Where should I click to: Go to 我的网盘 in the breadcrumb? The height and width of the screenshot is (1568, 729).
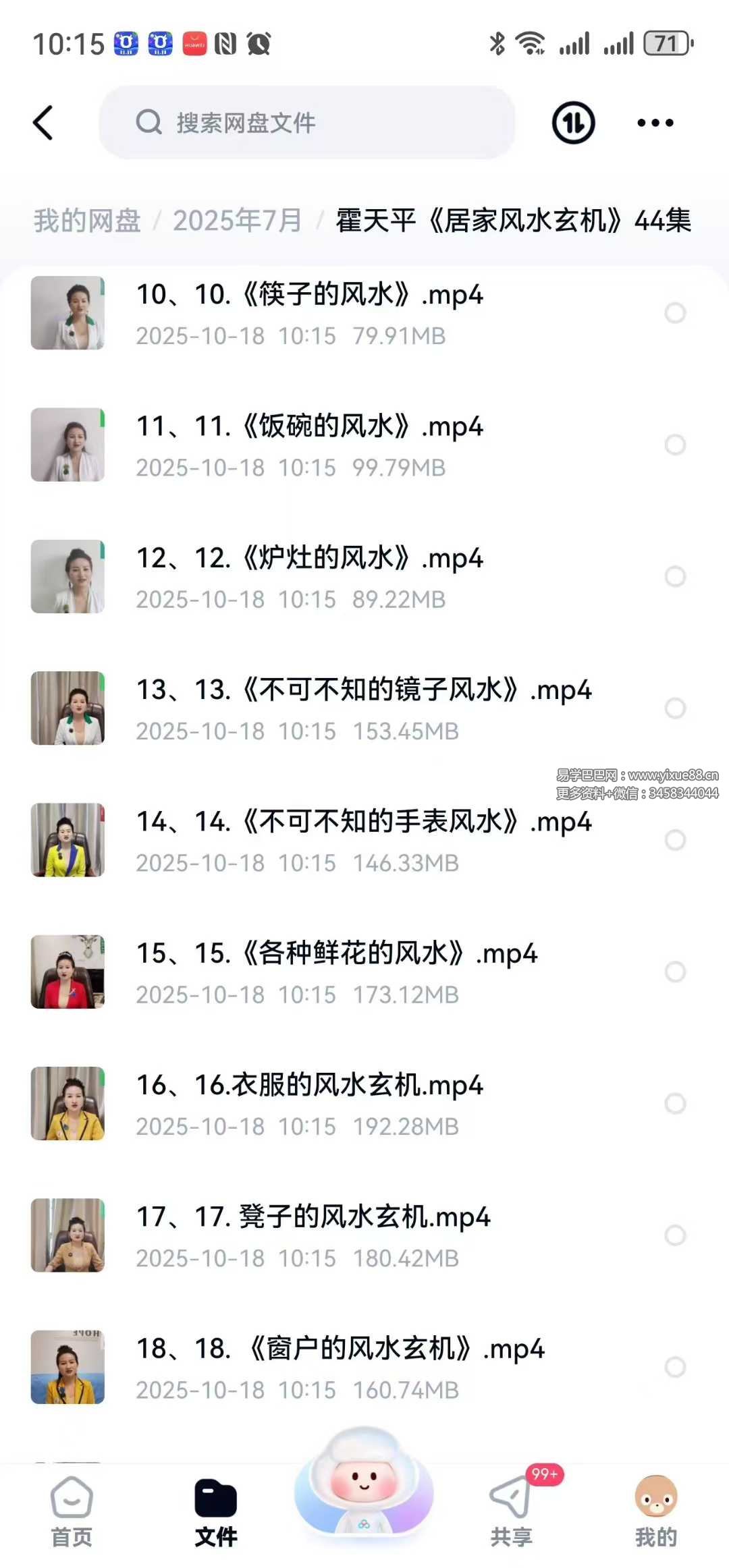pos(87,221)
